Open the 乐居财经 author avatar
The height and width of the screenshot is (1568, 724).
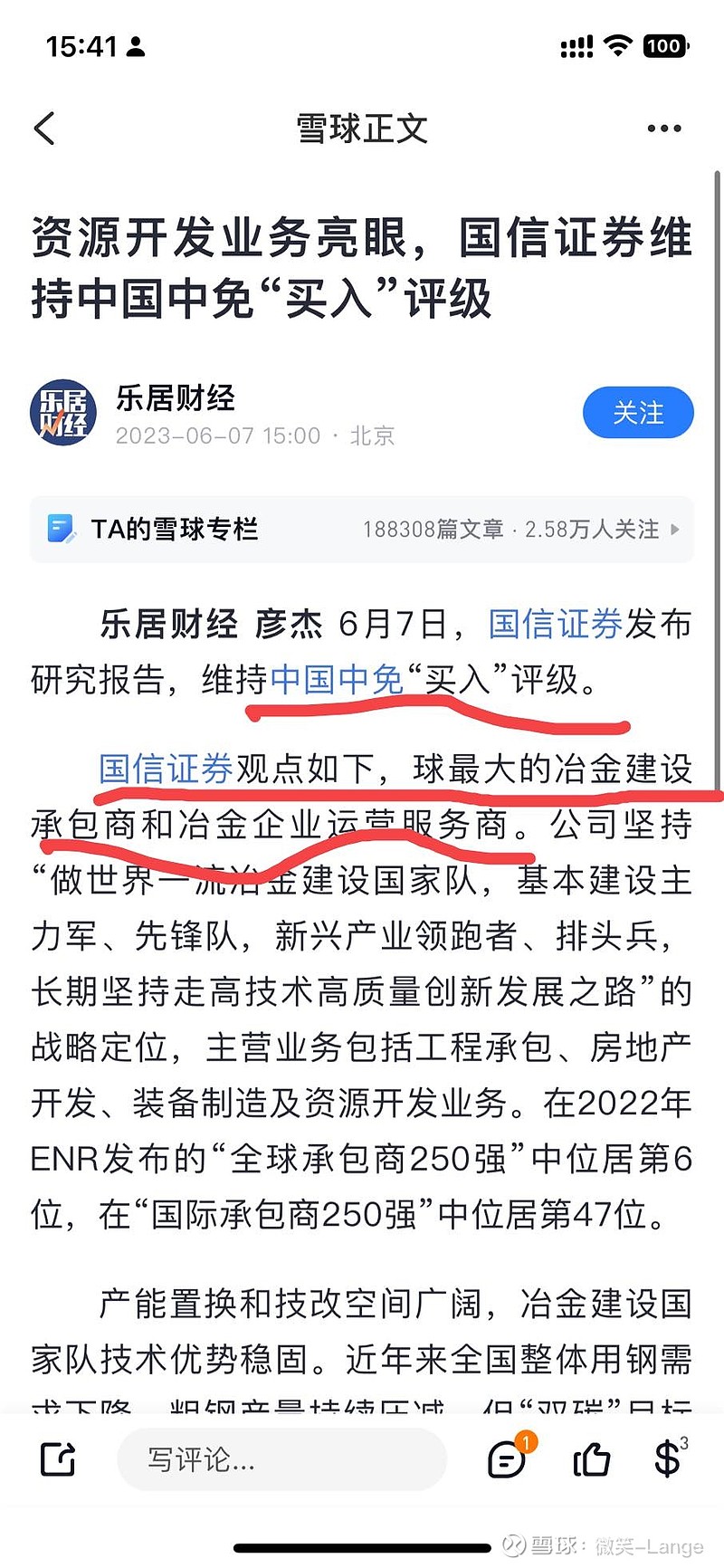point(63,413)
